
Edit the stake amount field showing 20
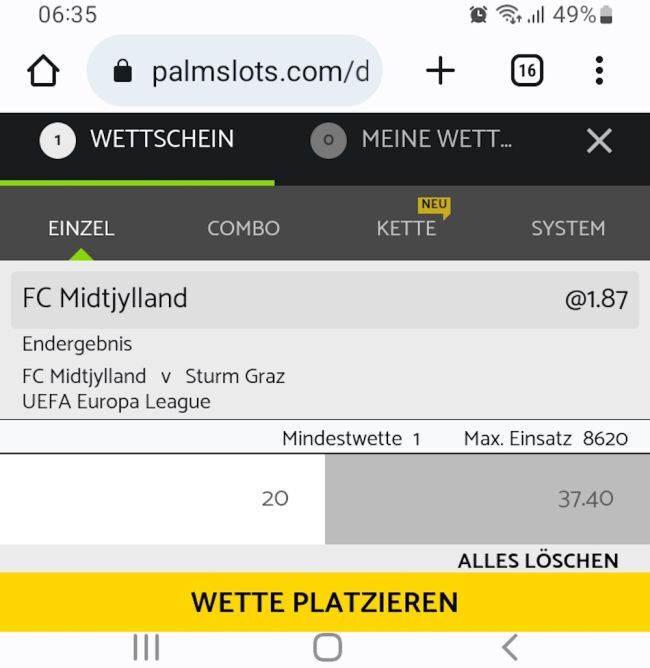click(x=163, y=498)
